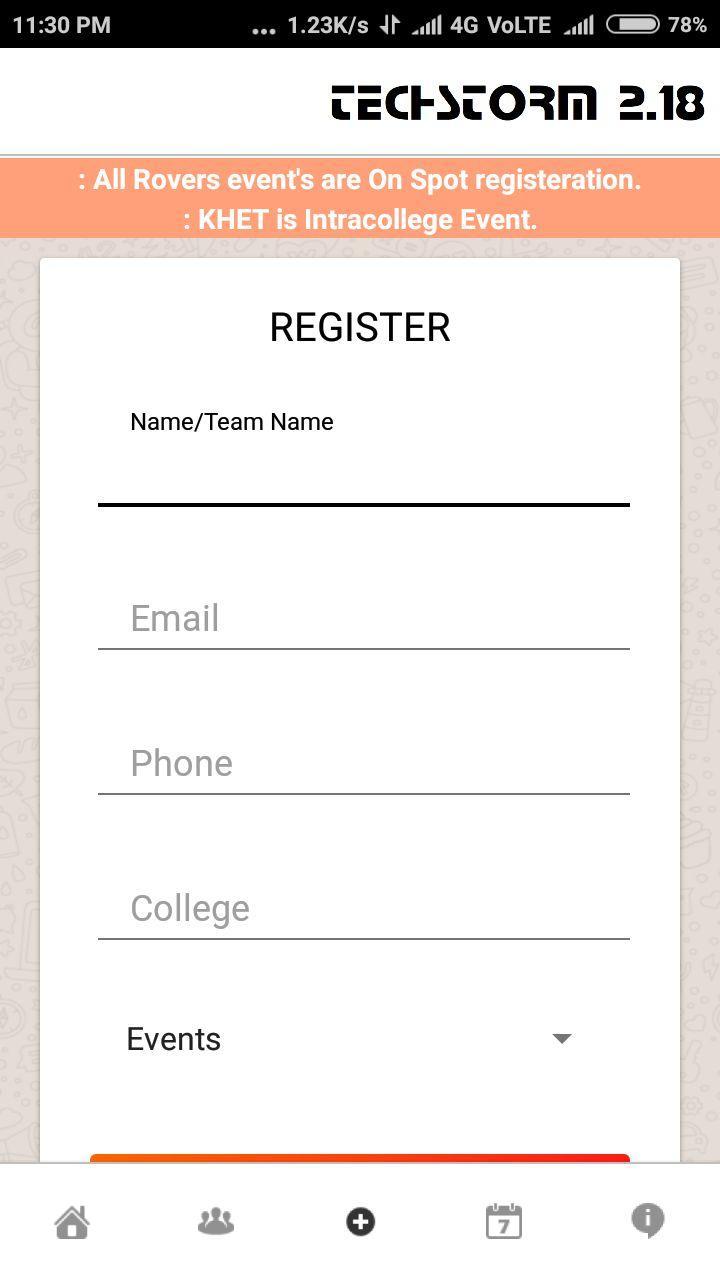720x1280 pixels.
Task: Select the Phone input field
Action: pyautogui.click(x=363, y=764)
